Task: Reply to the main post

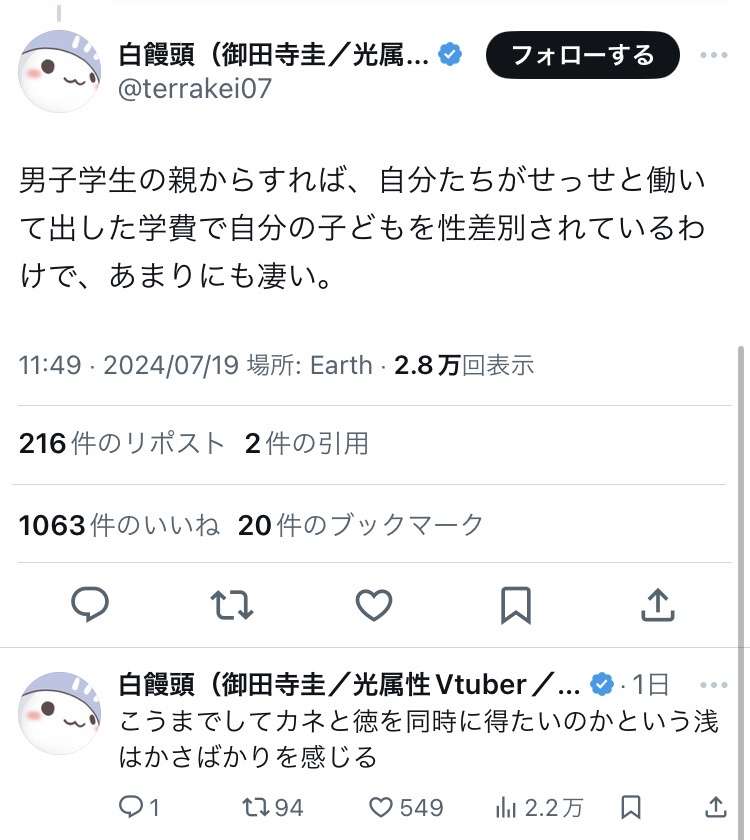Action: coord(91,605)
